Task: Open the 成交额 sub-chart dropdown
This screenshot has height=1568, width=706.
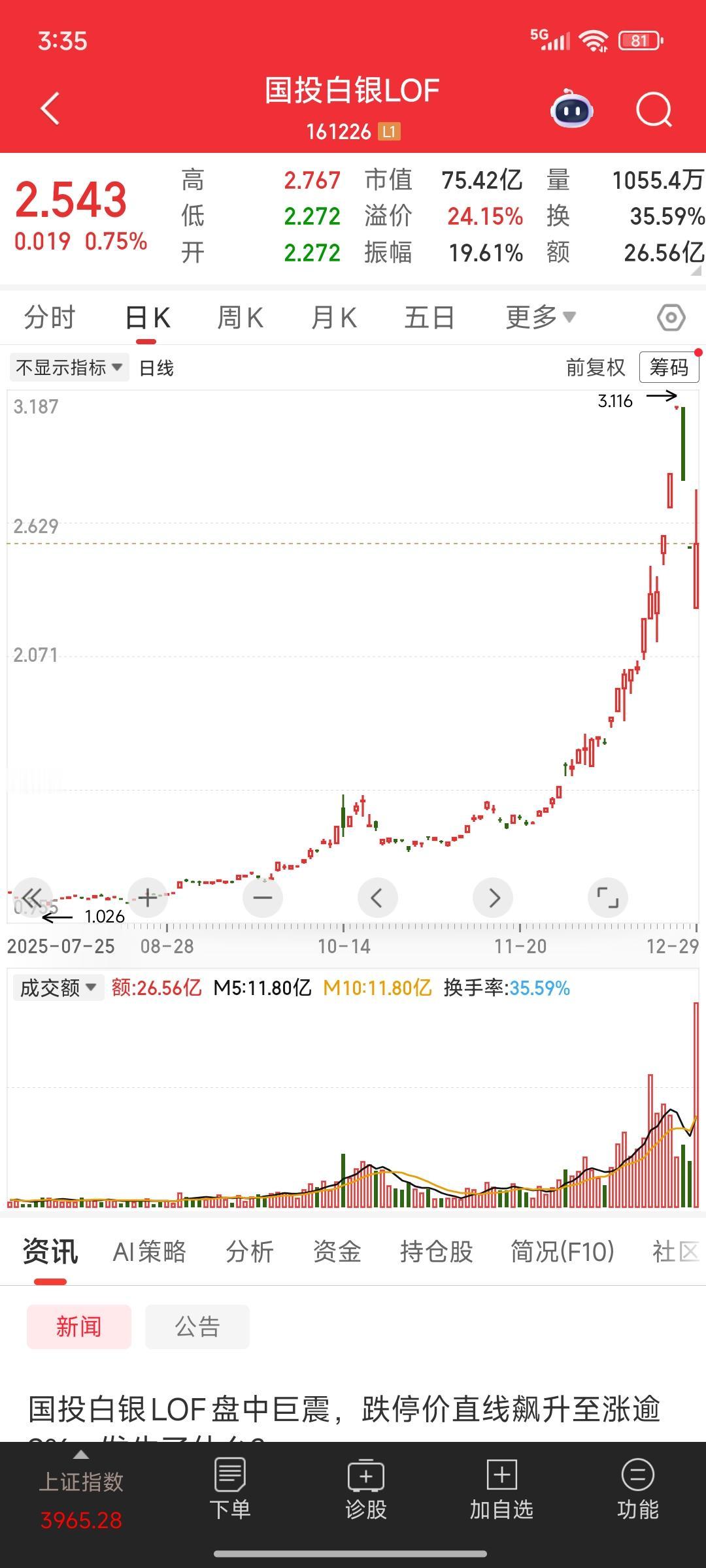Action: pyautogui.click(x=58, y=988)
